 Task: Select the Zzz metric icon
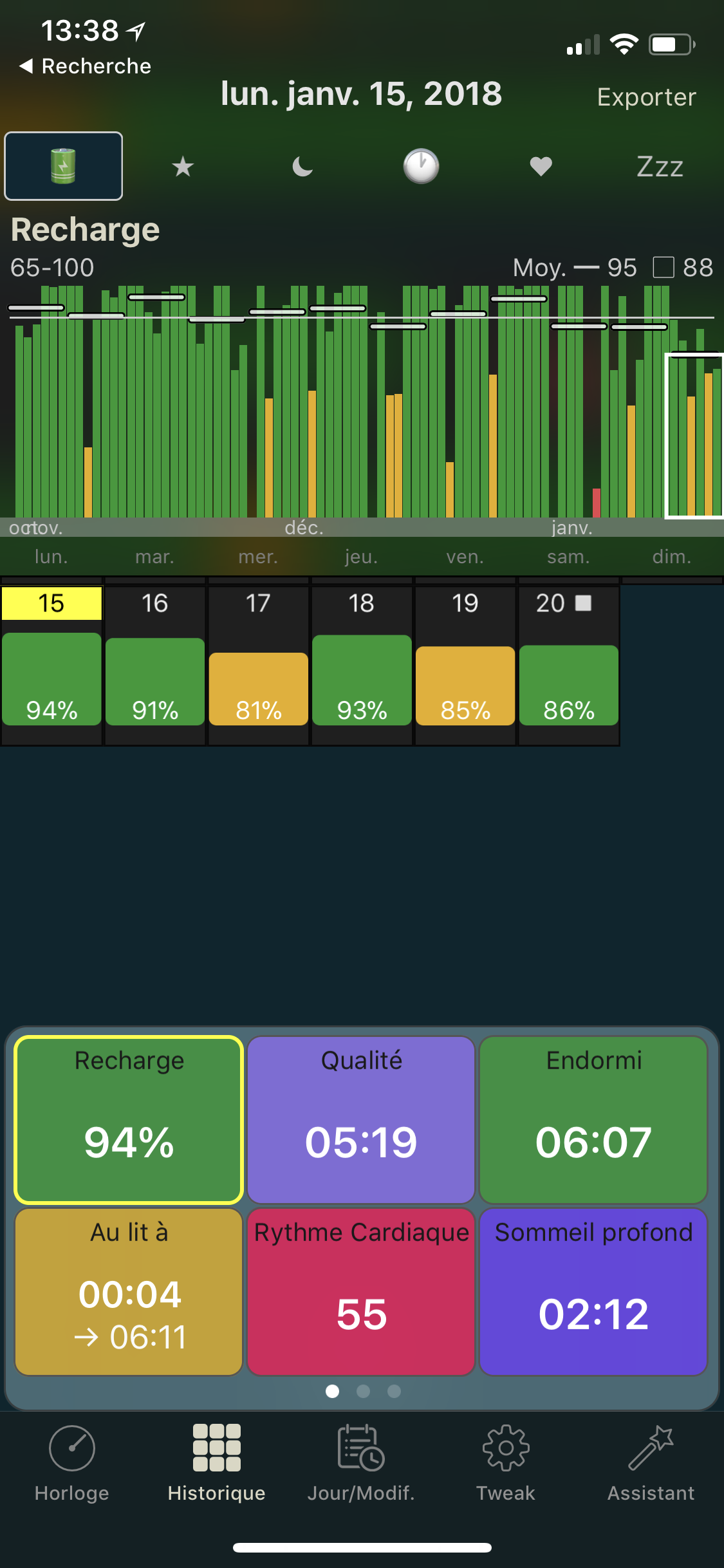click(660, 167)
